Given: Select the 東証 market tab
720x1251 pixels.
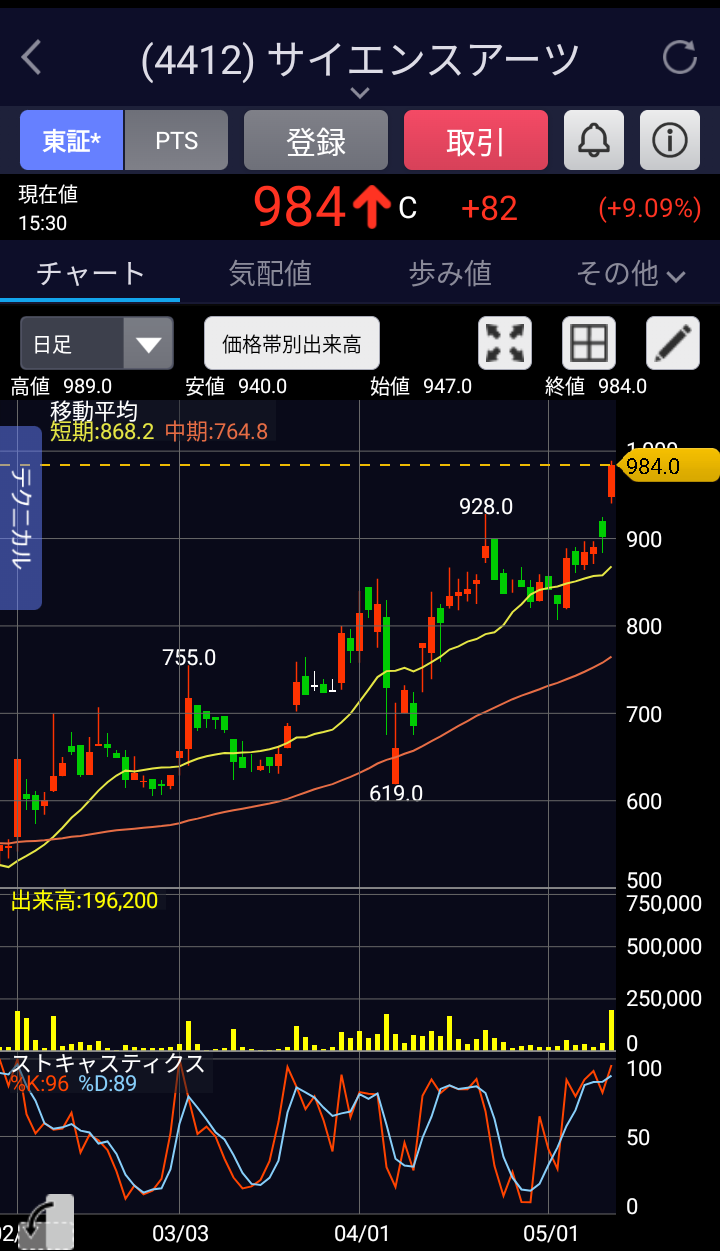Looking at the screenshot, I should tap(72, 141).
